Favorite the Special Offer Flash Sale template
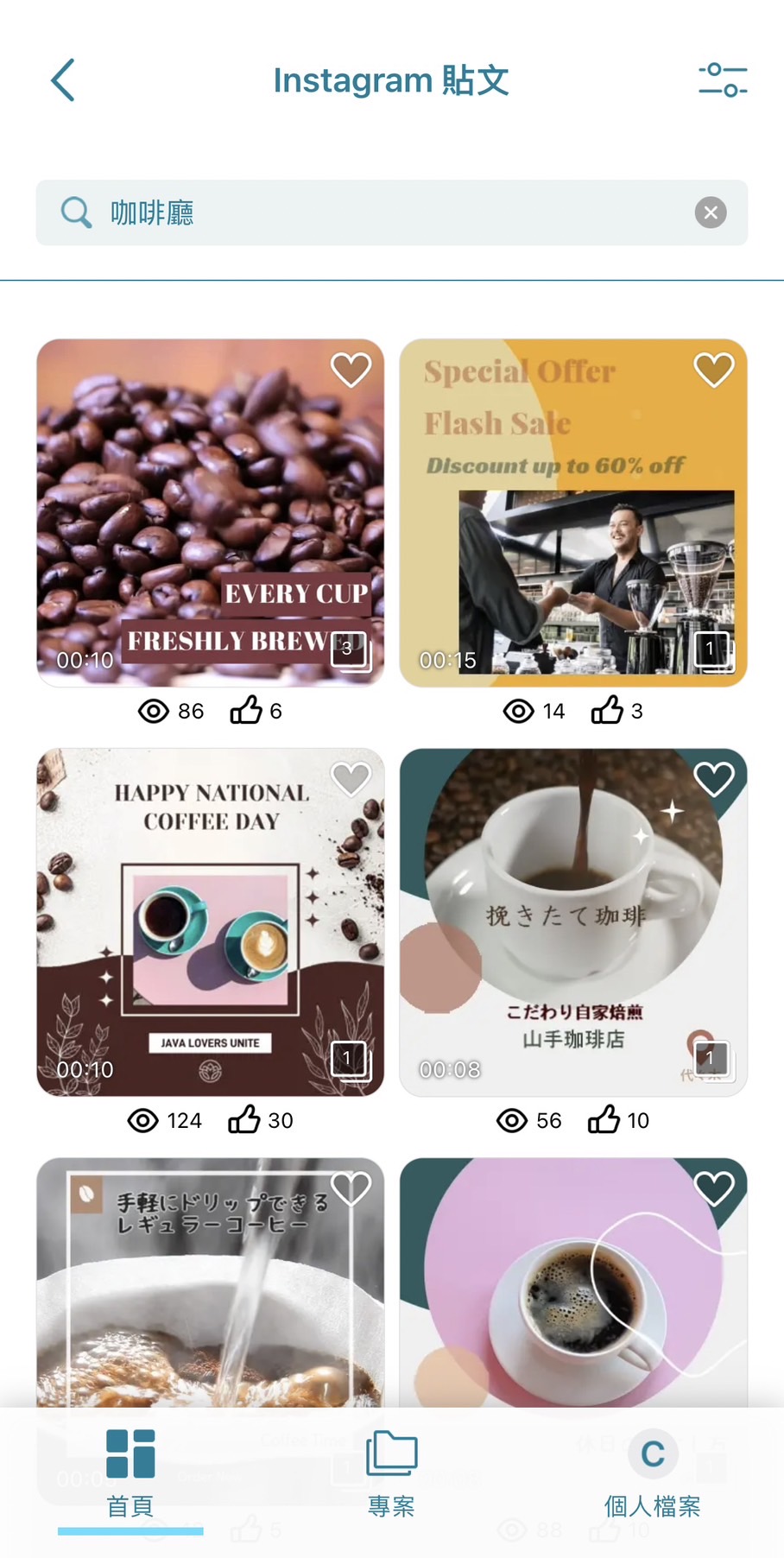 [713, 370]
